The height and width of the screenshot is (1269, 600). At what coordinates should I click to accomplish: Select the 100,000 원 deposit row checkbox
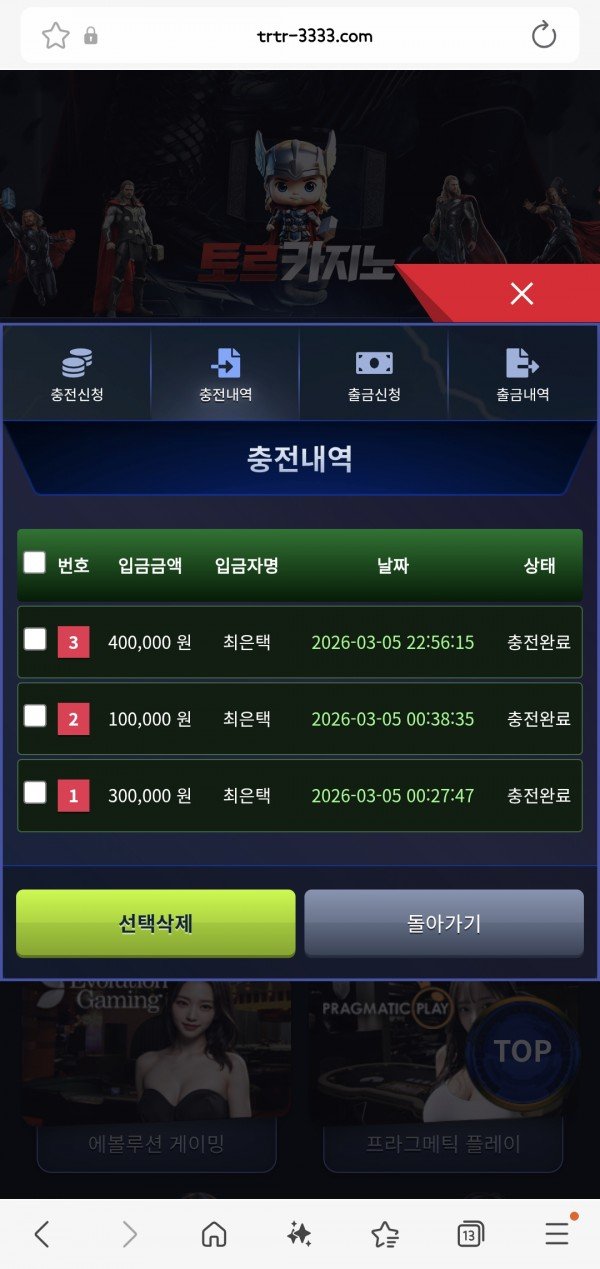[35, 716]
